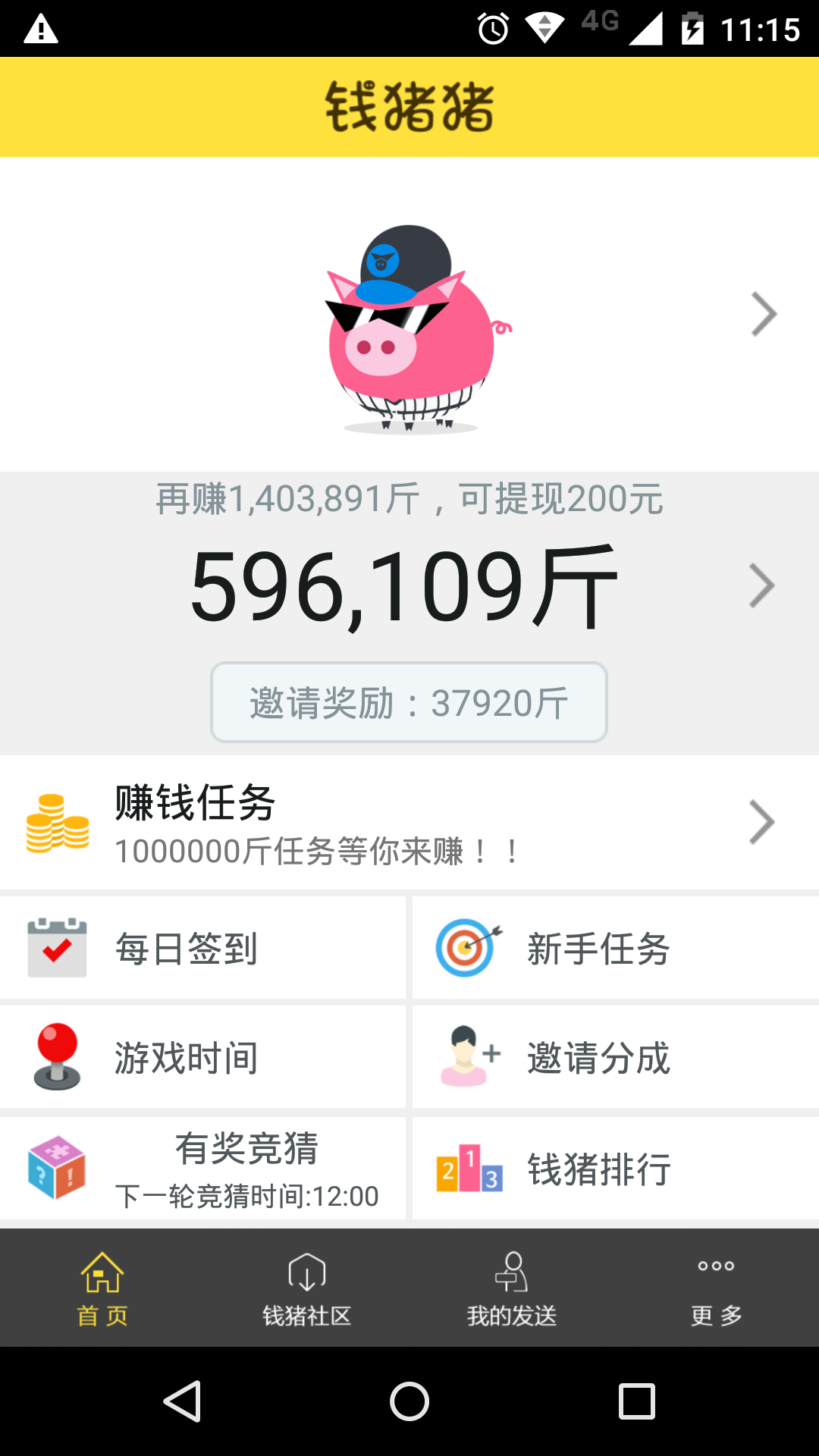Open balance details via right chevron
Image resolution: width=819 pixels, height=1456 pixels.
[x=764, y=585]
